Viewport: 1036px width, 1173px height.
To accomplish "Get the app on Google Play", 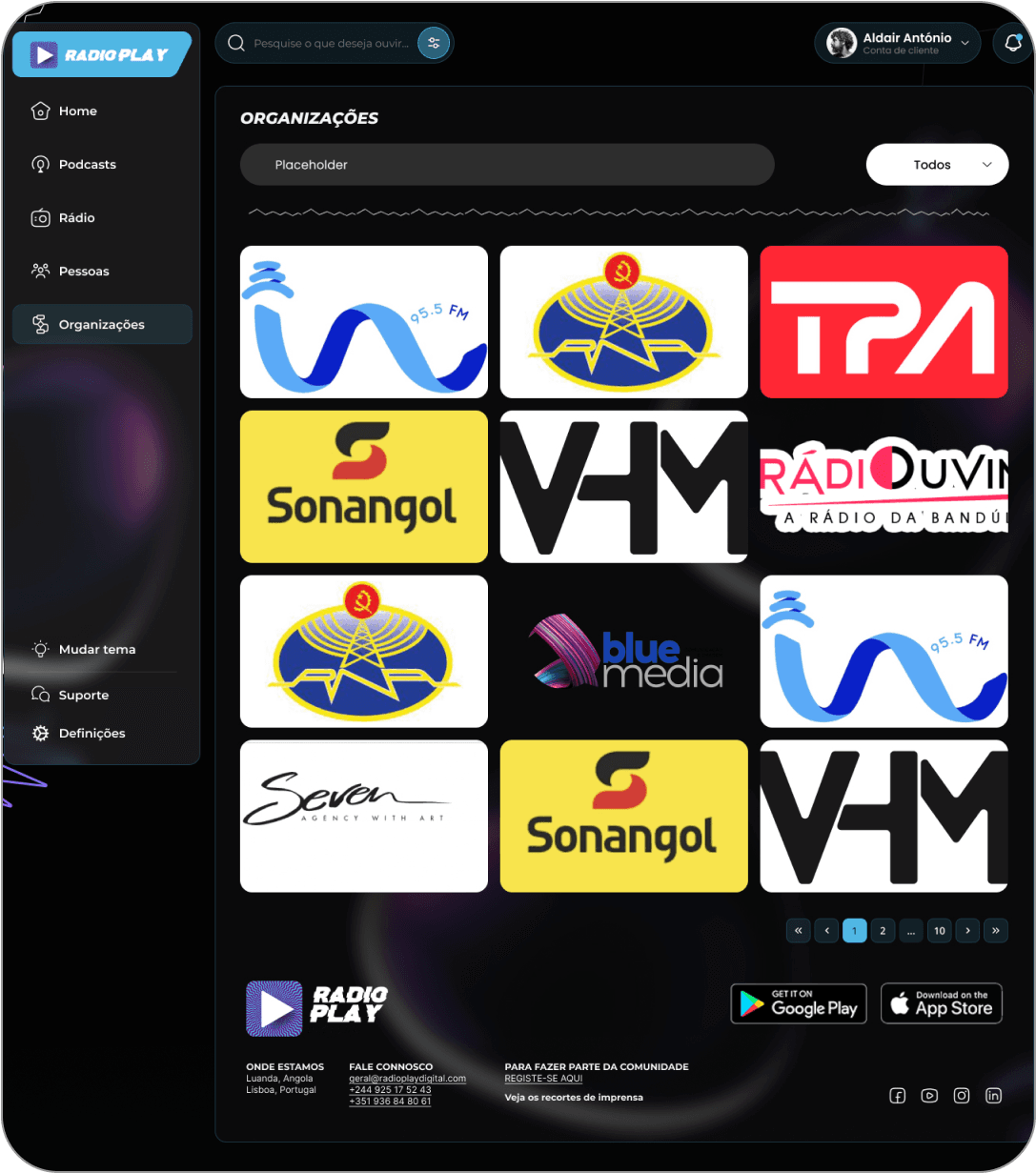I will pyautogui.click(x=799, y=1004).
